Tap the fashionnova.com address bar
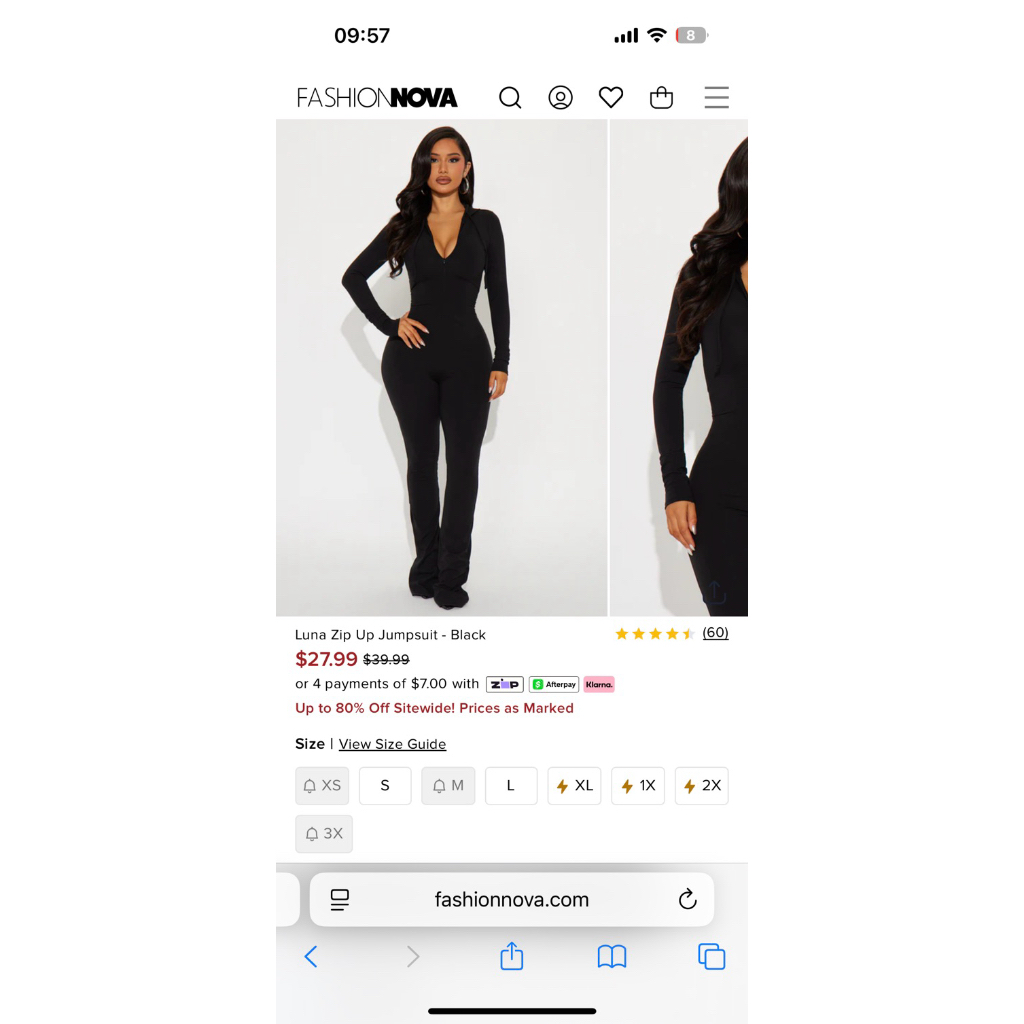The image size is (1024, 1024). 511,900
